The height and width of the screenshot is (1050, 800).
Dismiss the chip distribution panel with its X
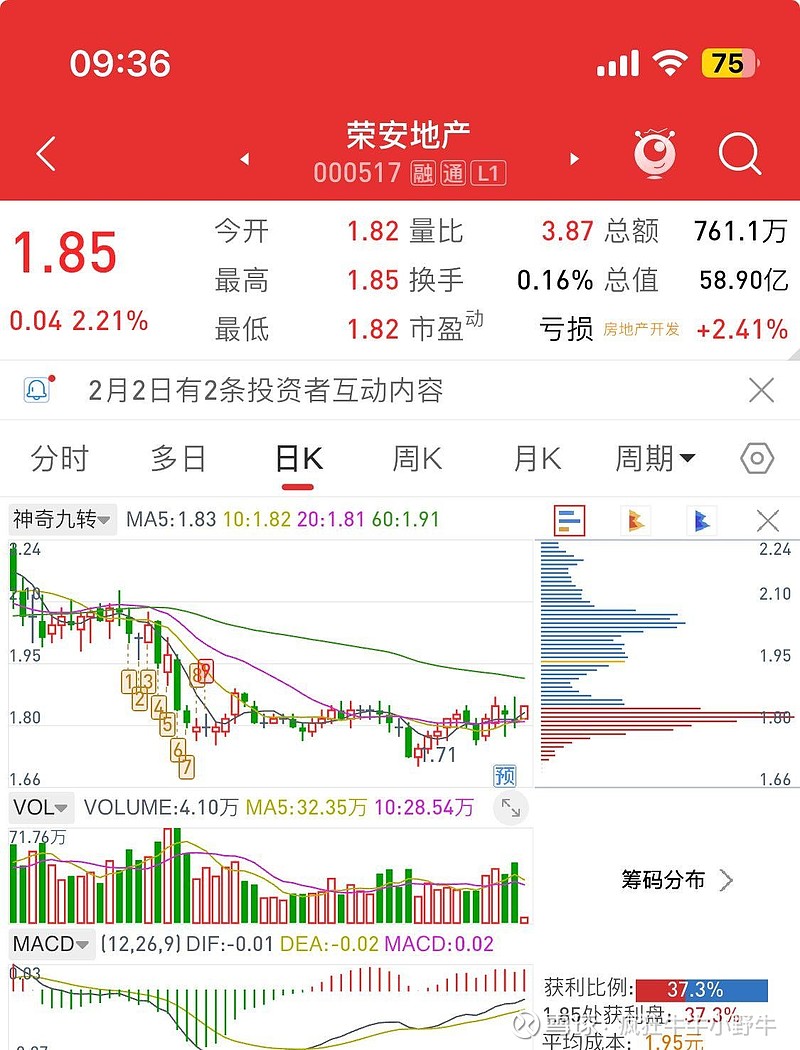[x=768, y=521]
